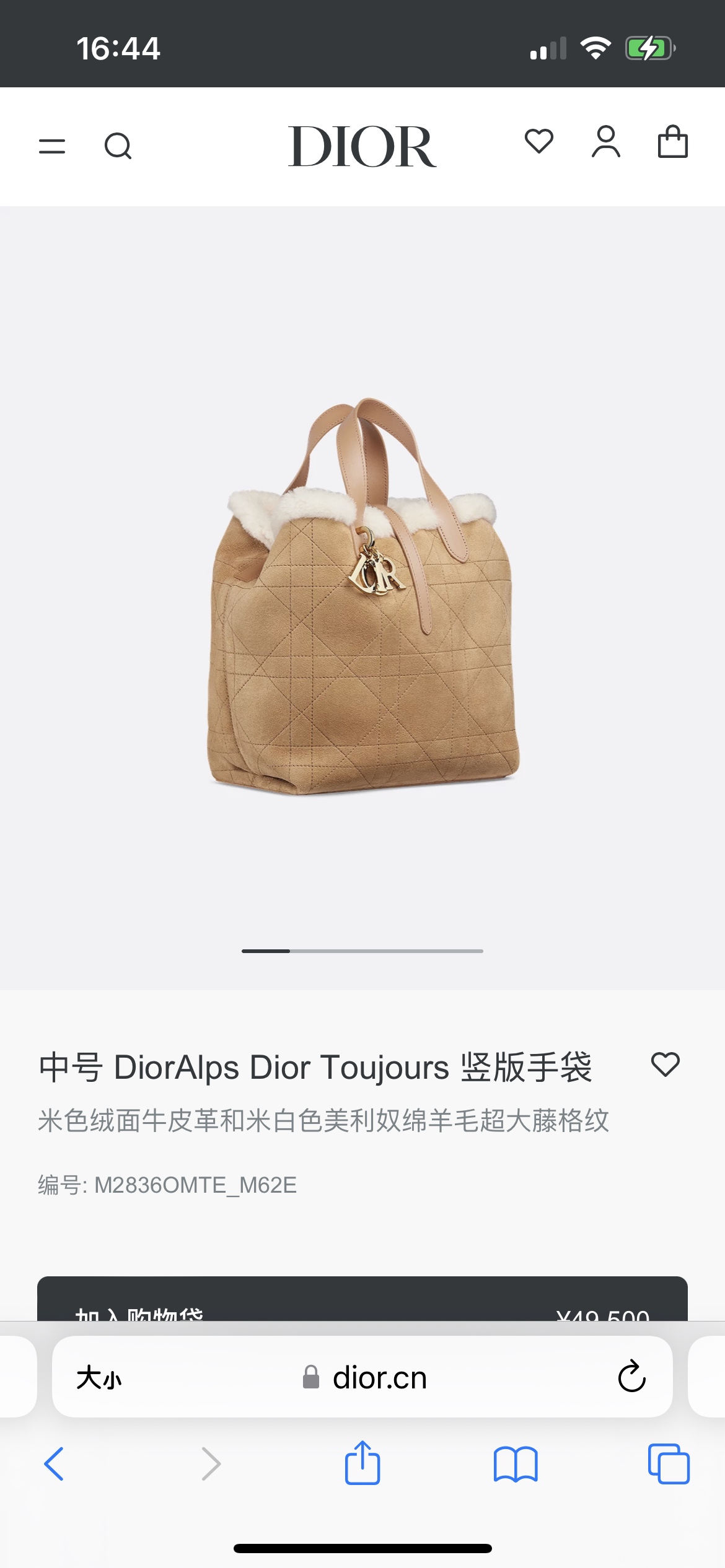Open the DiorAlps handbag product image
Viewport: 725px width, 1568px height.
[x=362, y=595]
